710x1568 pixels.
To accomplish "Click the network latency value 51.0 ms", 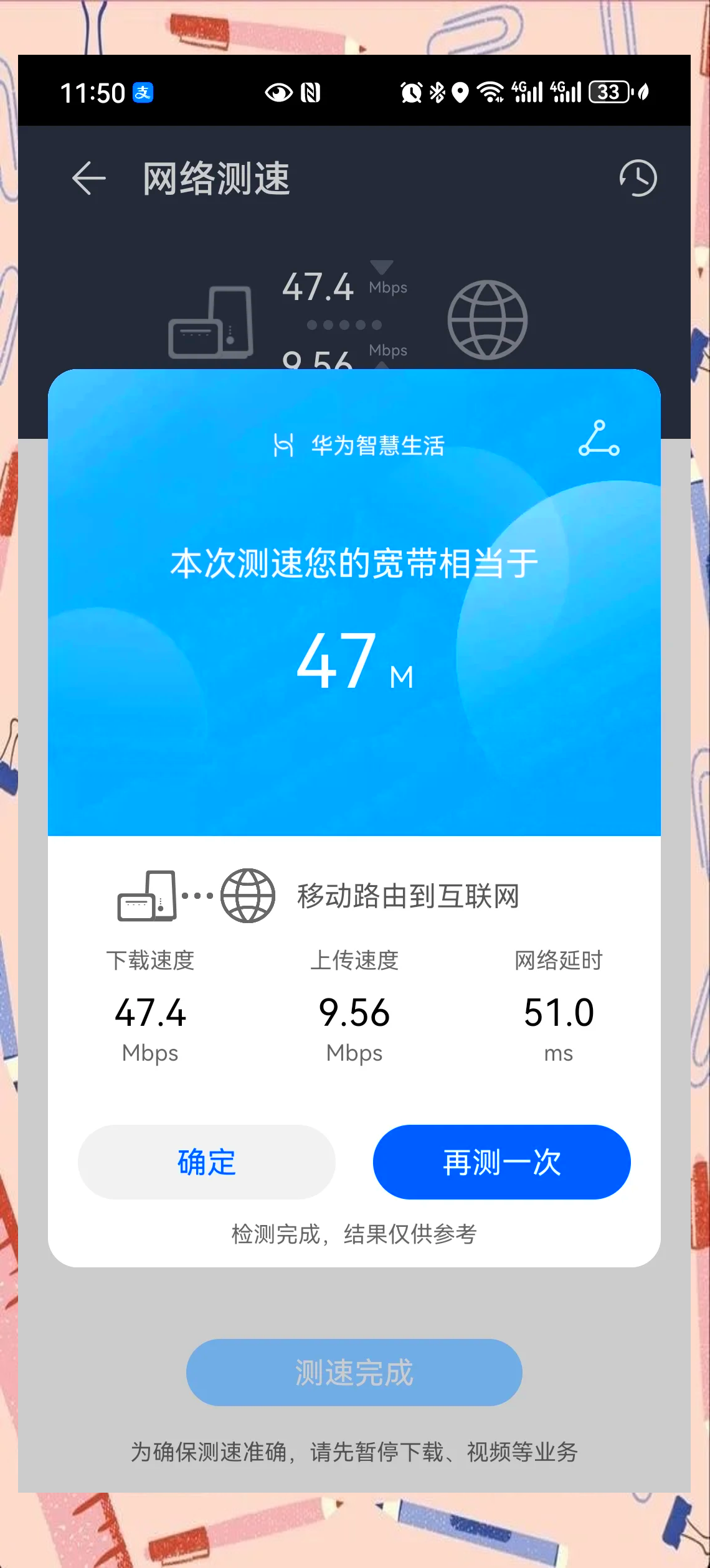I will tap(558, 1013).
